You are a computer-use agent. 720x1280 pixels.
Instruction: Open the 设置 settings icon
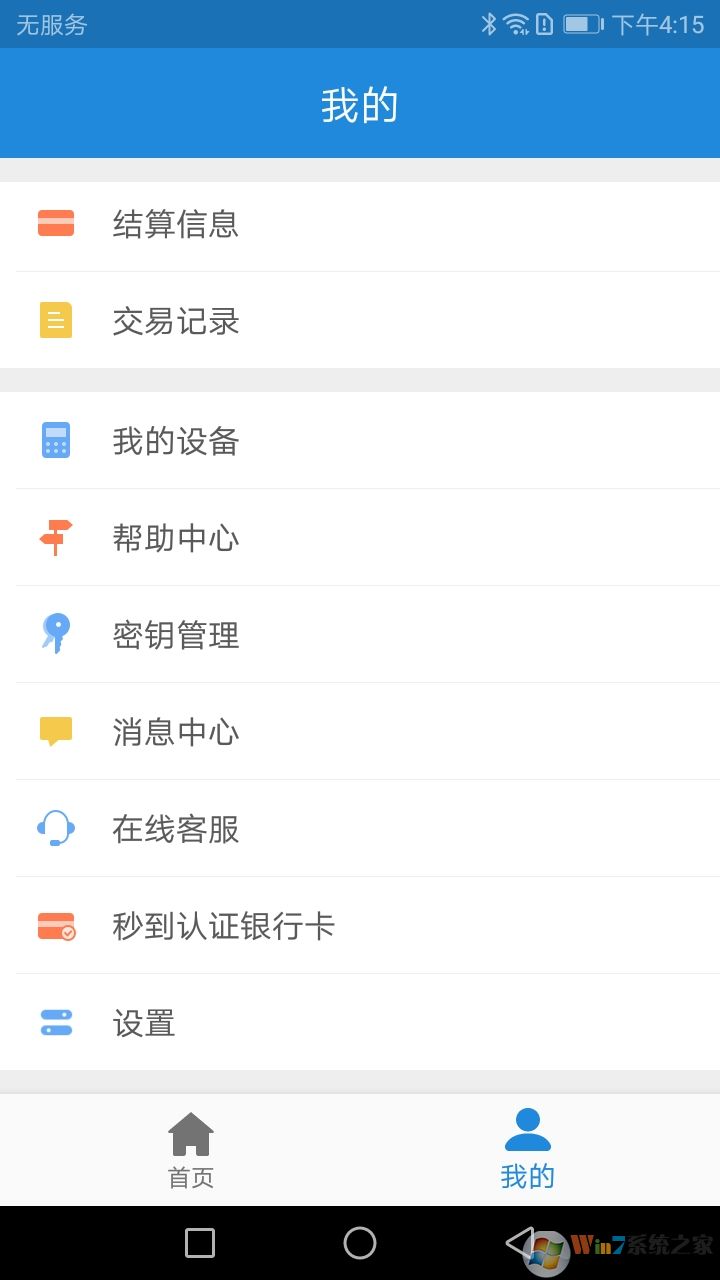click(x=57, y=1022)
